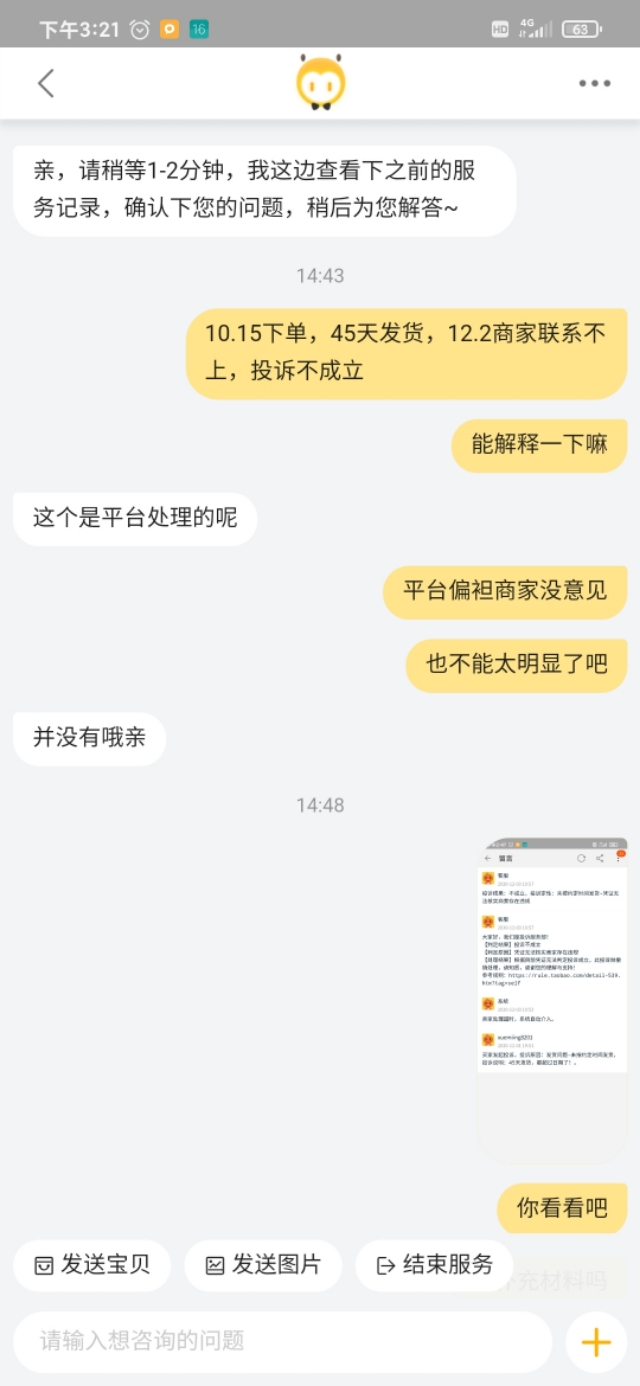This screenshot has width=640, height=1386.
Task: Go back using the top-left arrow
Action: pos(45,83)
